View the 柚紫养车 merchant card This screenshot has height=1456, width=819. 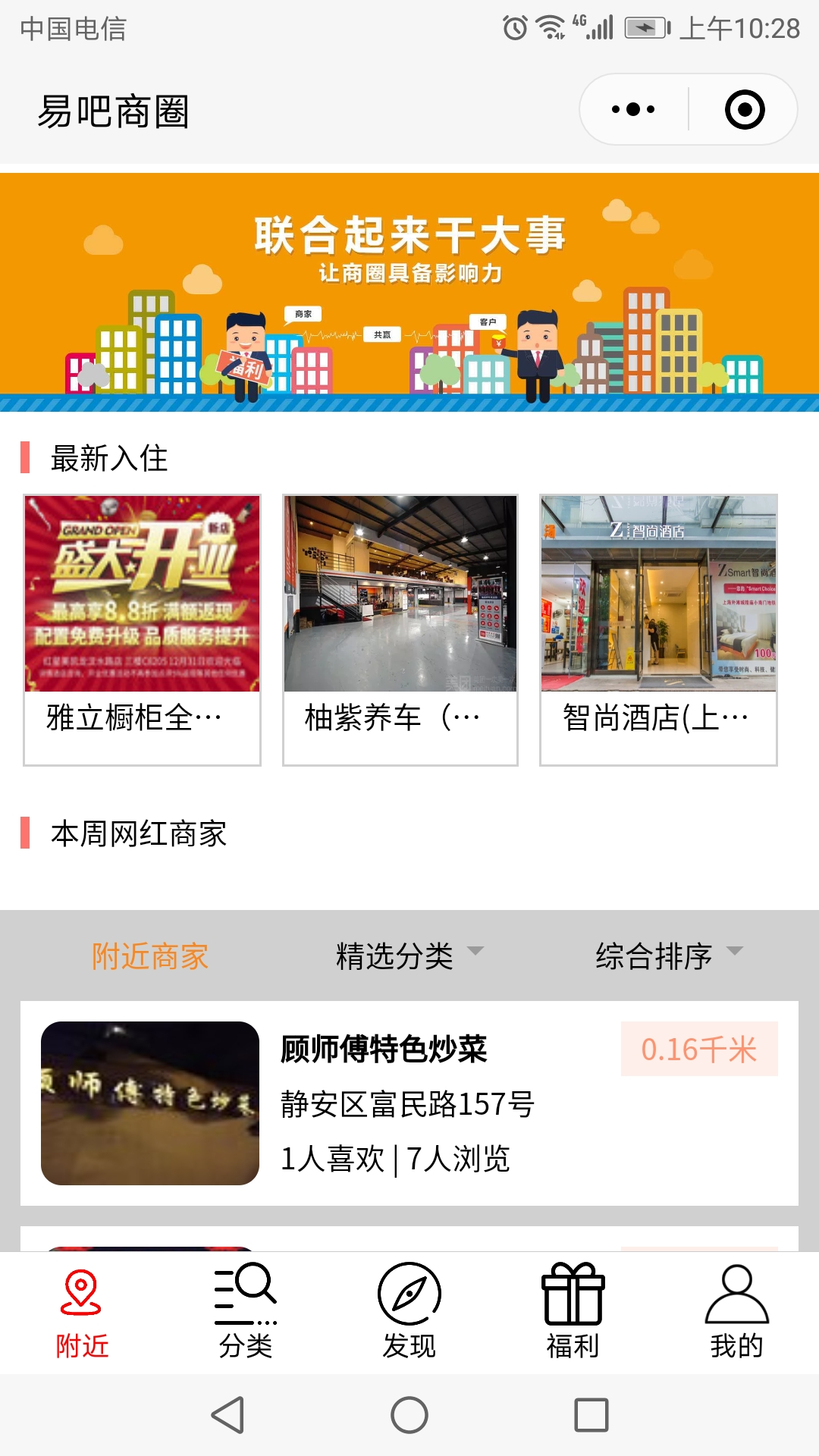pos(400,629)
